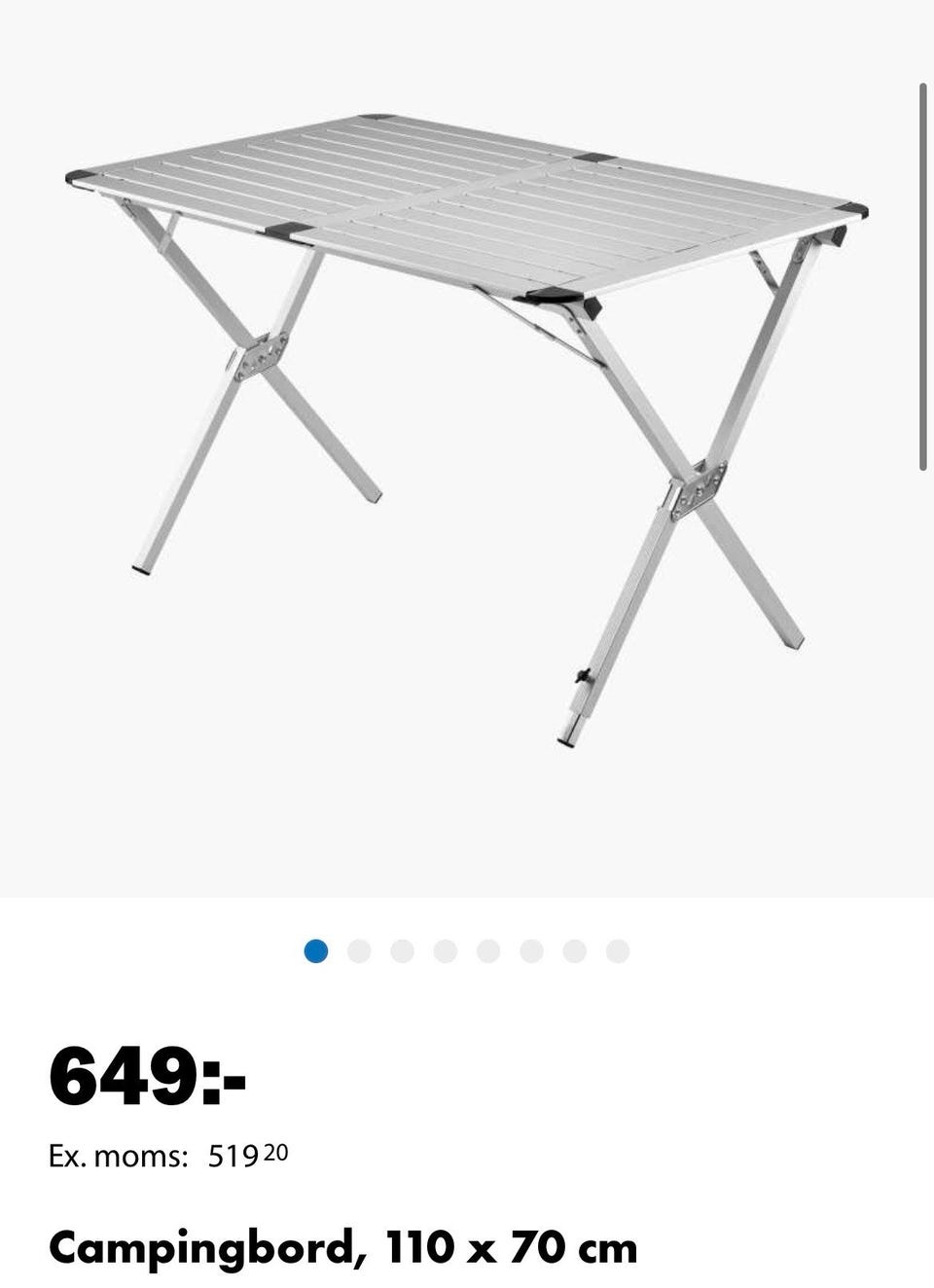934x1288 pixels.
Task: Open the camping table product image
Action: (x=465, y=428)
